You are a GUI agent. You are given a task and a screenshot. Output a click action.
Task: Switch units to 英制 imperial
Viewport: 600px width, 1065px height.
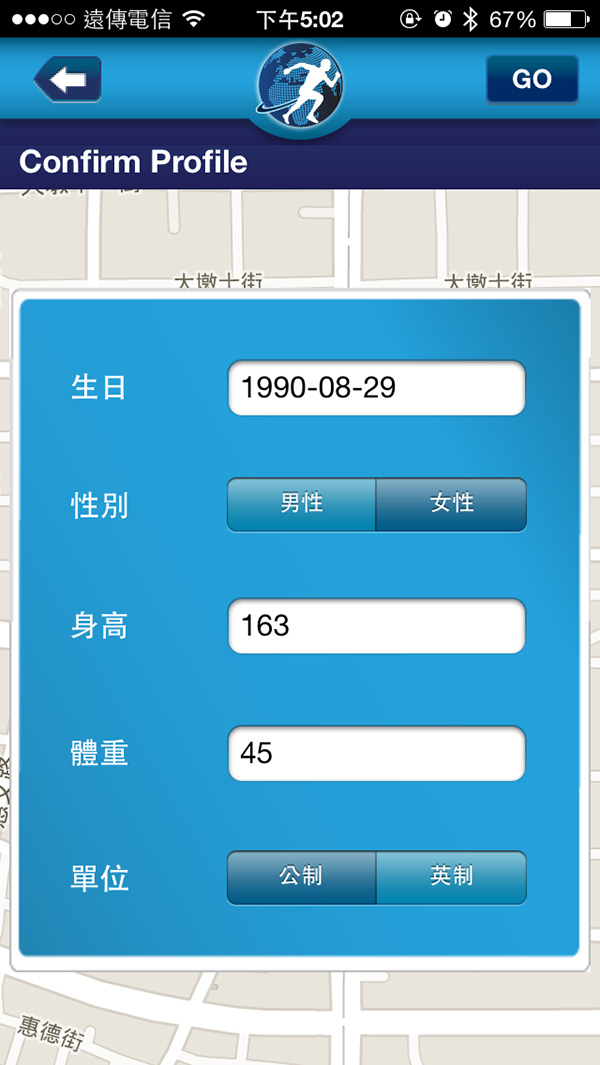(451, 877)
